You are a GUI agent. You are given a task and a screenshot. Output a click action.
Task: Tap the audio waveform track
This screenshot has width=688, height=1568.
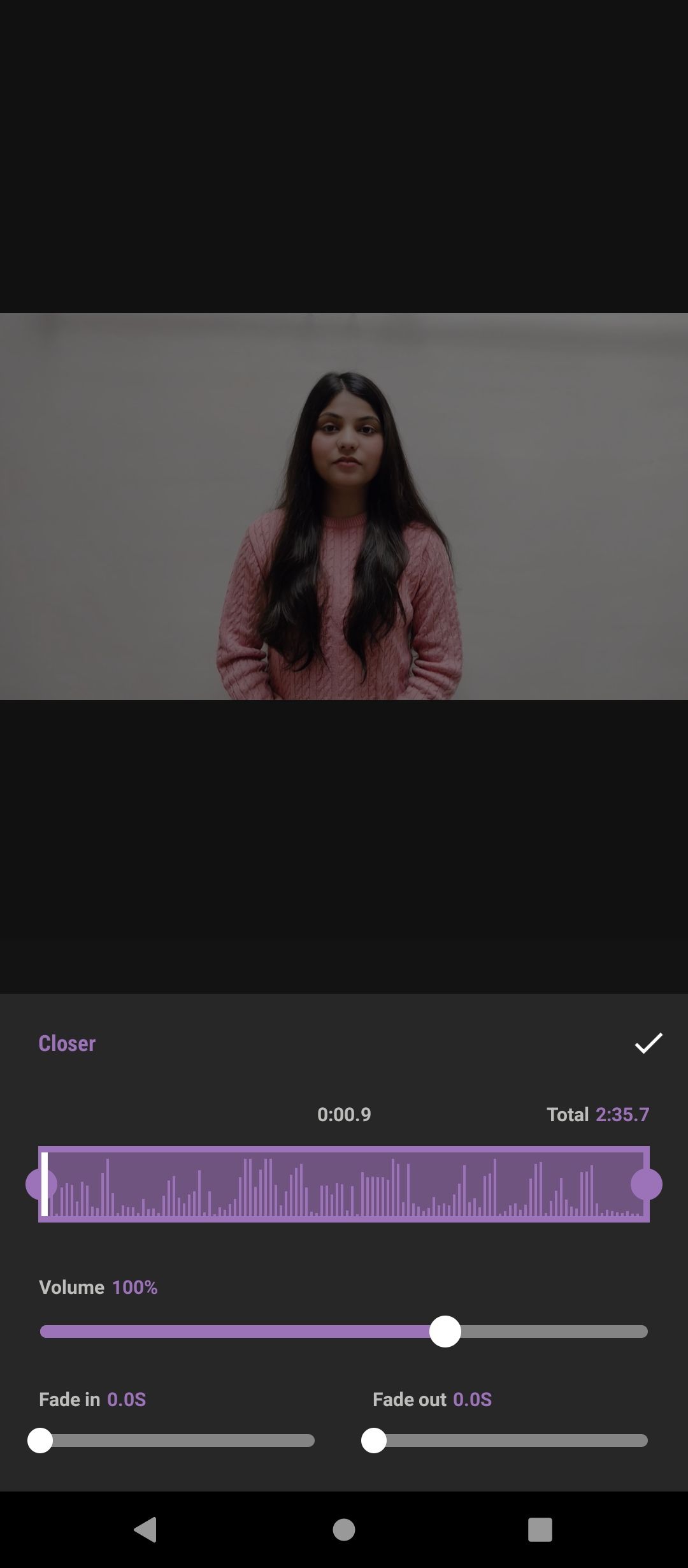(x=344, y=1184)
